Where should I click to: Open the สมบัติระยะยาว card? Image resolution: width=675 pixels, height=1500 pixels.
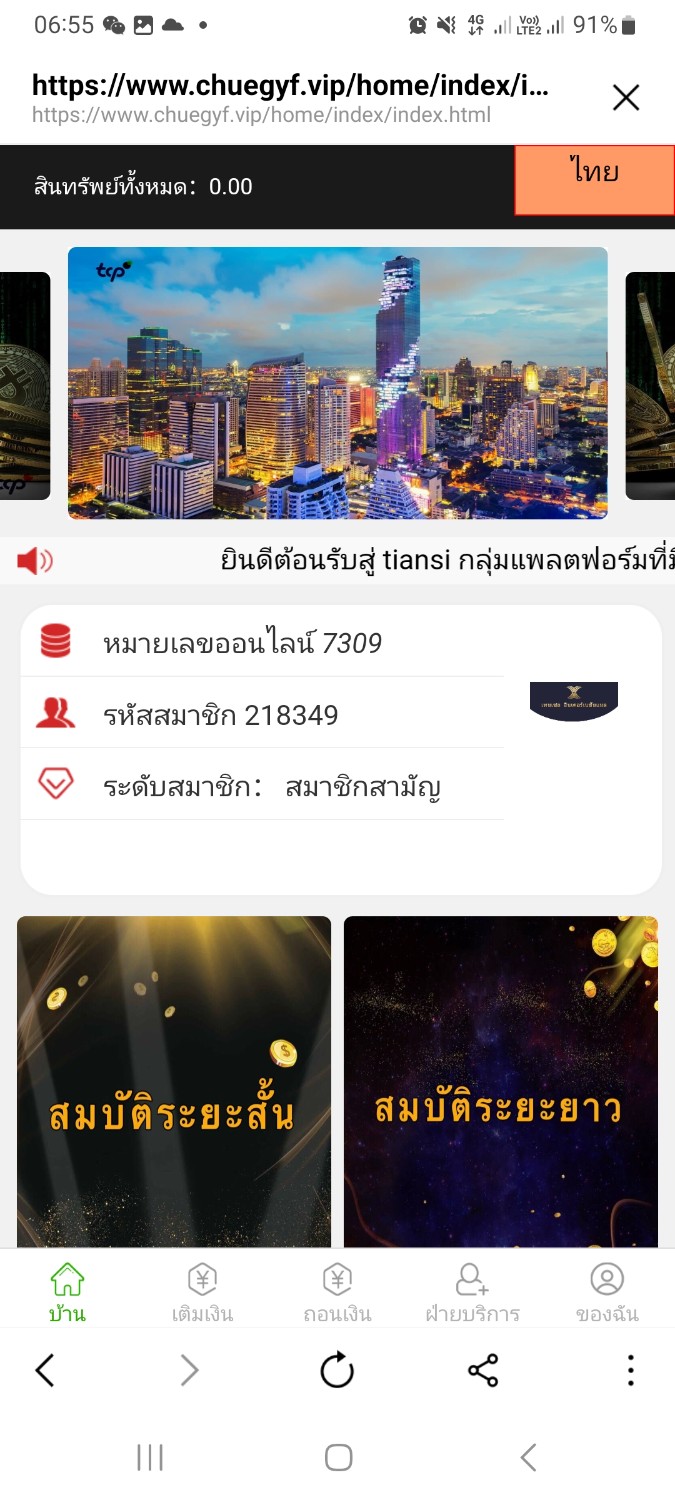[x=500, y=1082]
